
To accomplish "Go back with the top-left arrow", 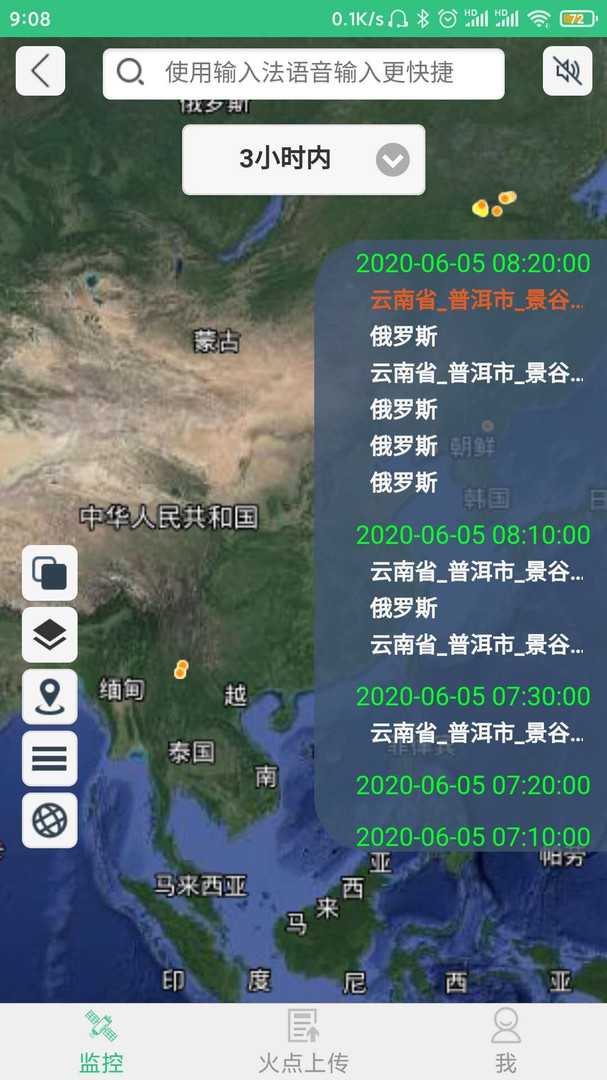I will (41, 71).
